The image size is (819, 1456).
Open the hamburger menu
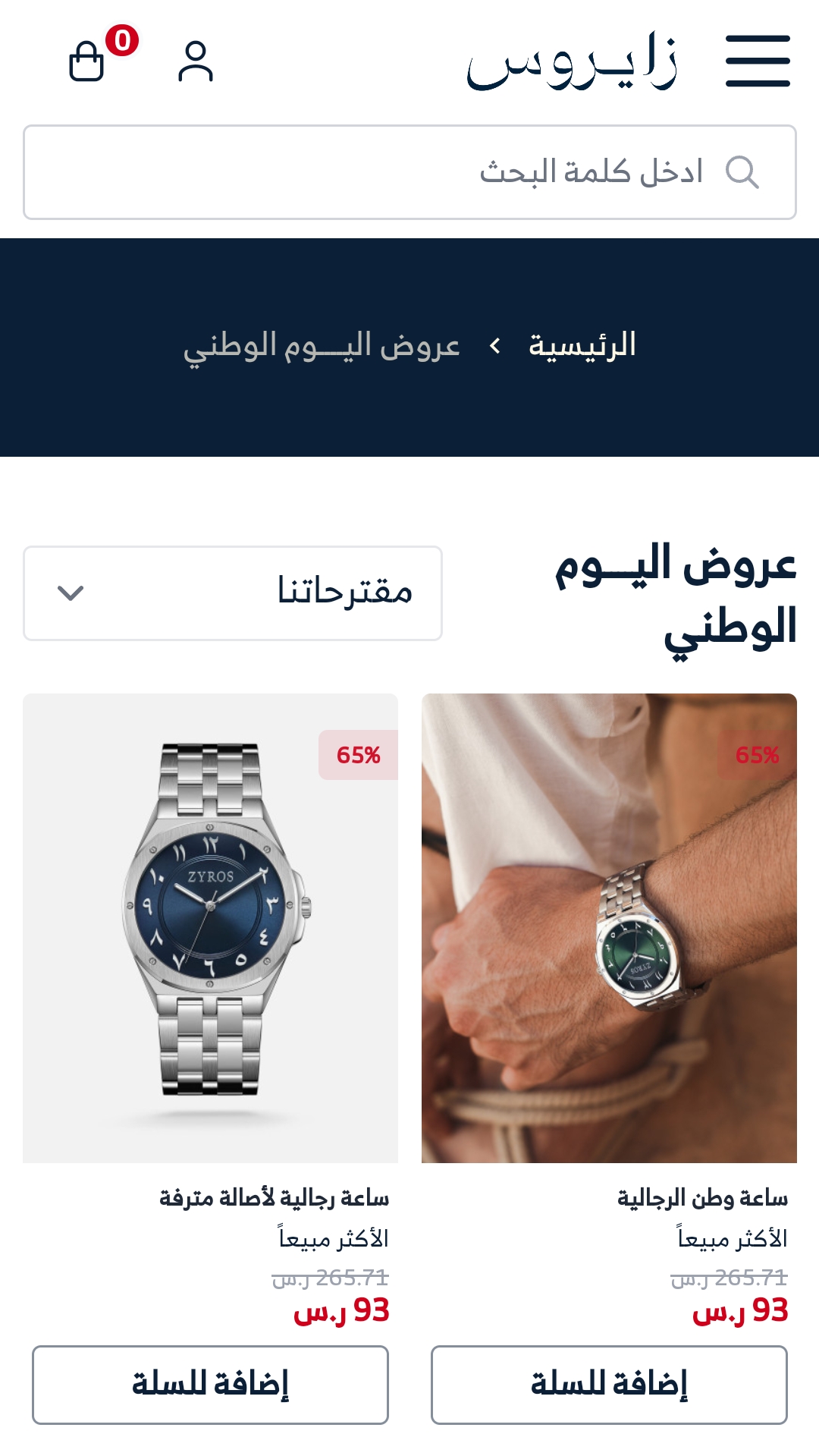758,61
